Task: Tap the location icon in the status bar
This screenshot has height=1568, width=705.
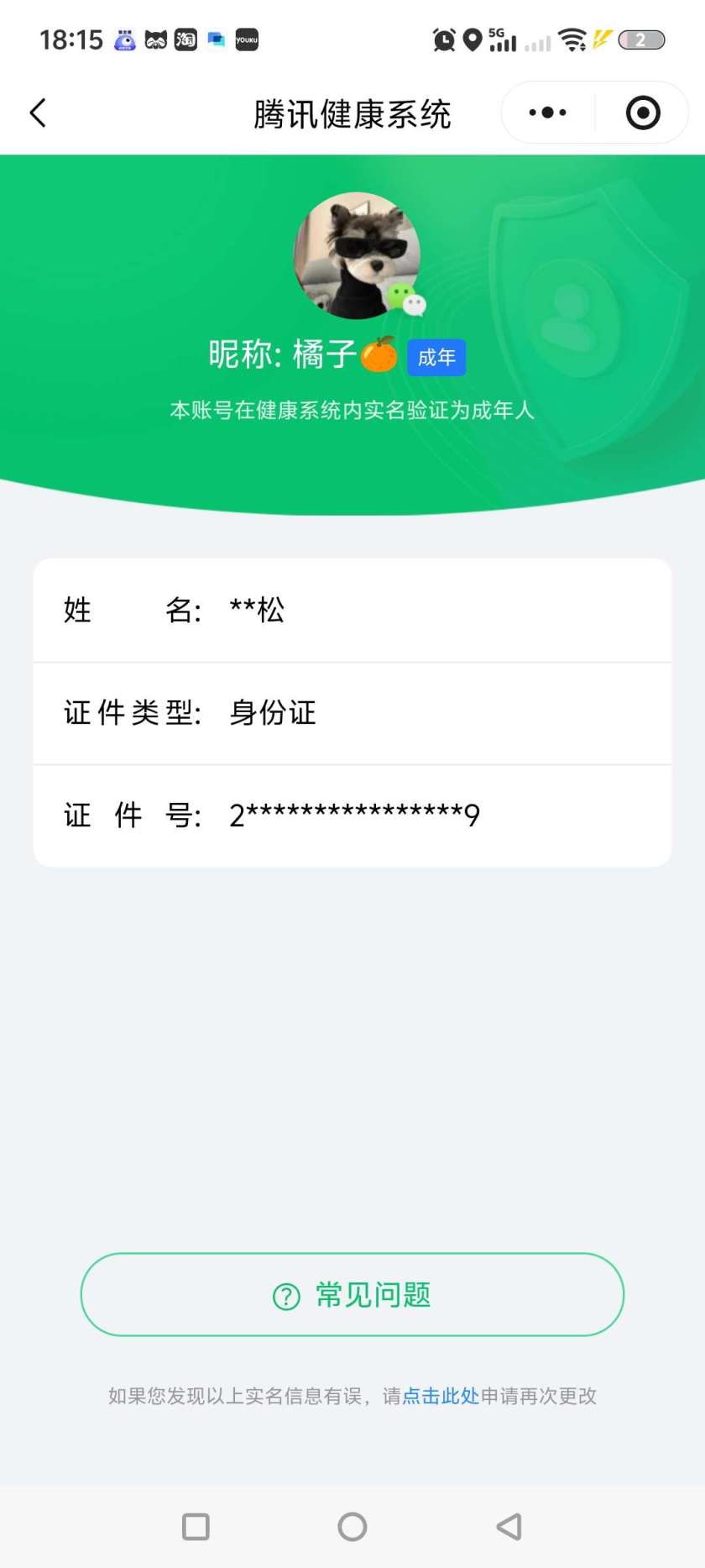Action: pyautogui.click(x=472, y=39)
